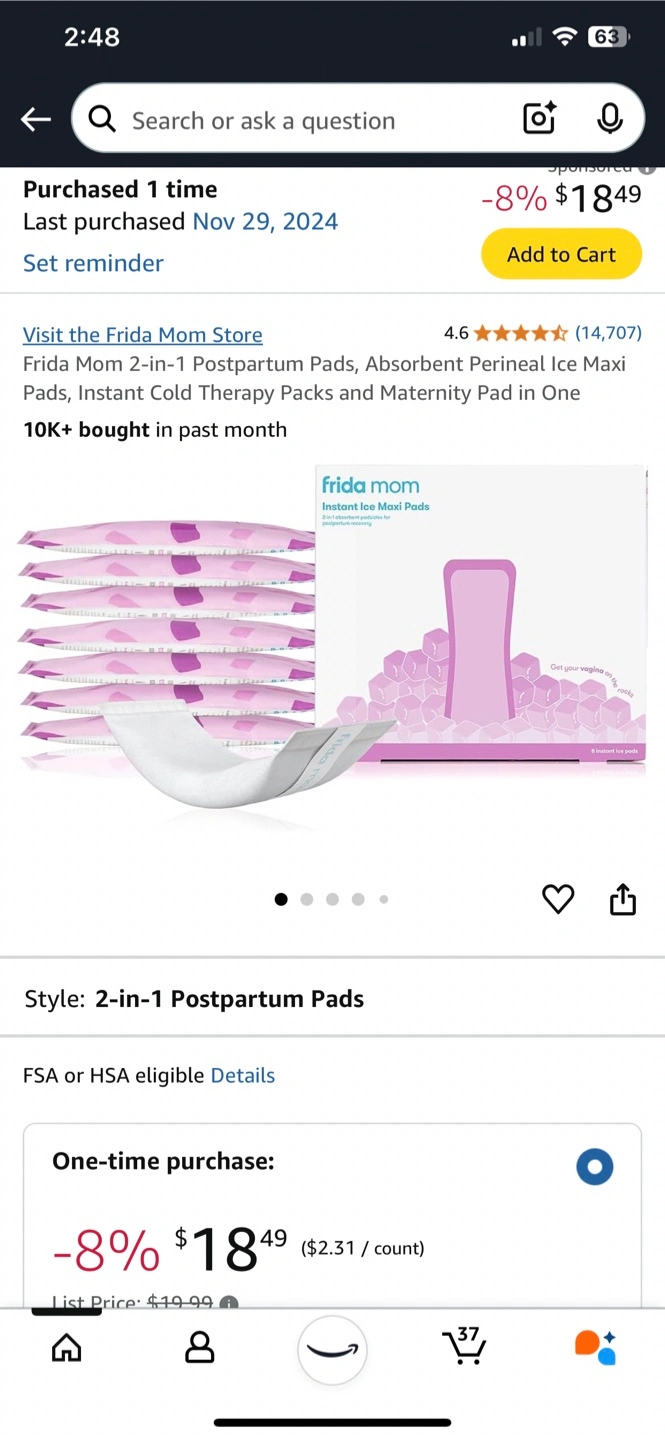Screen dimensions: 665x1440
Task: View last purchased order Nov 29, 2024
Action: tap(265, 221)
